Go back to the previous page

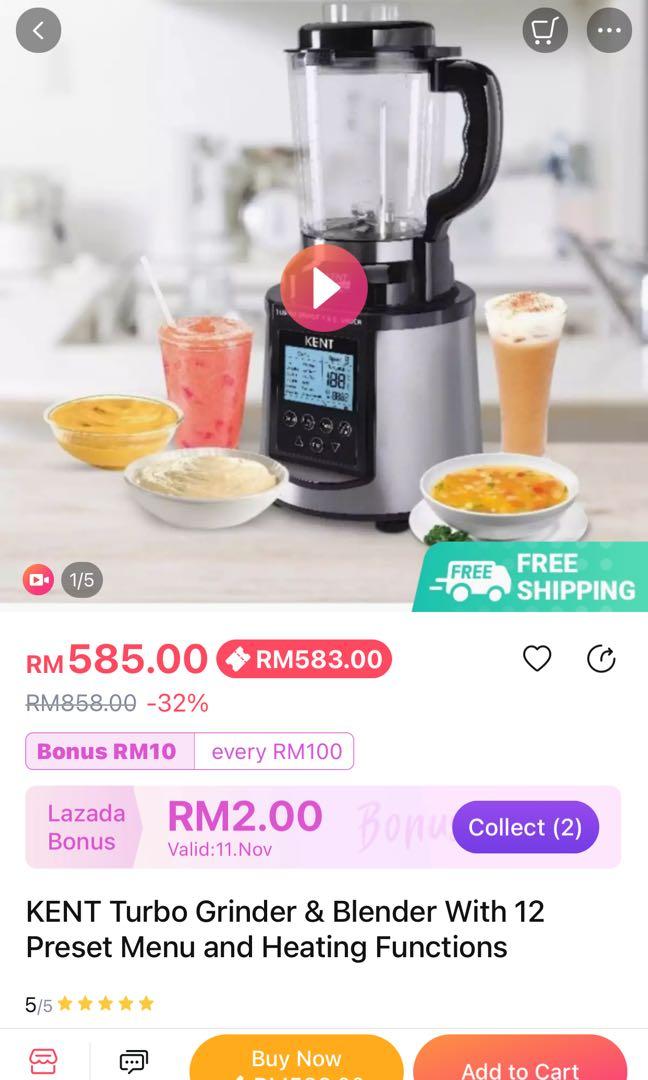coord(39,31)
